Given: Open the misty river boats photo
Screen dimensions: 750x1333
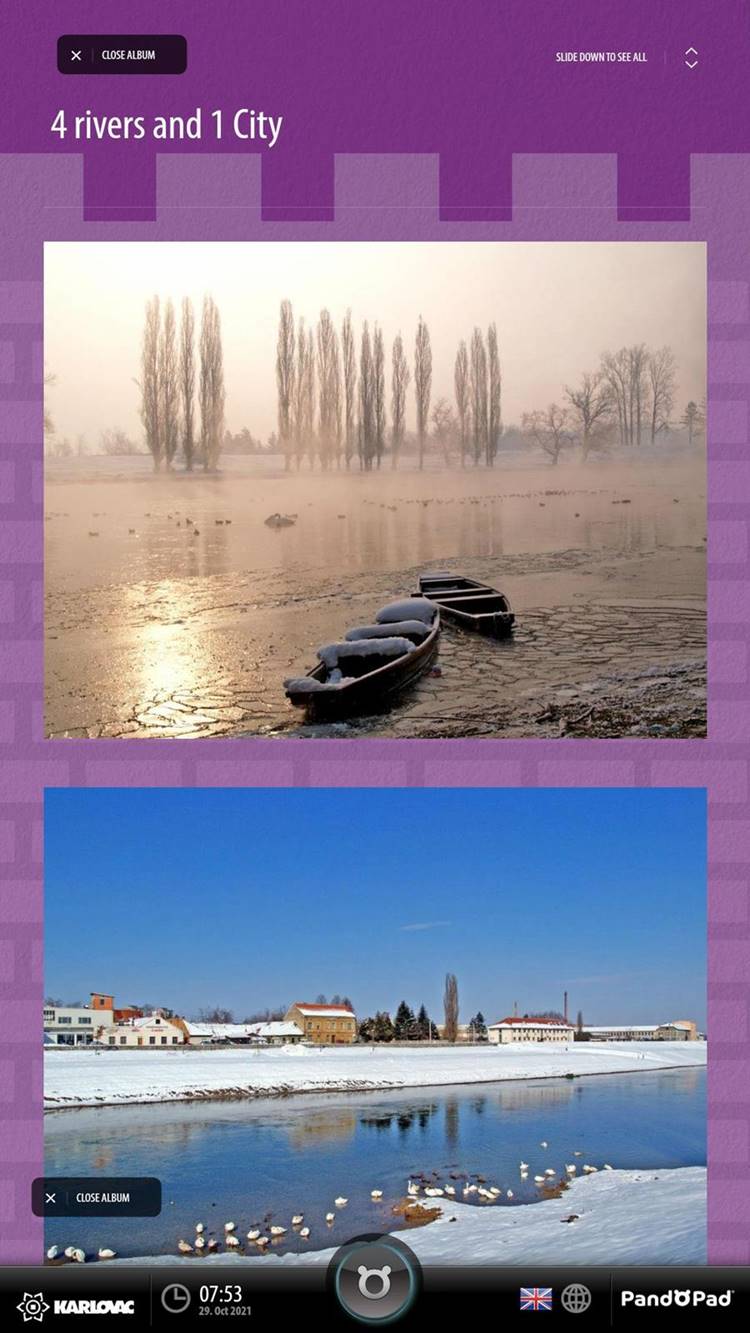Looking at the screenshot, I should tap(375, 490).
